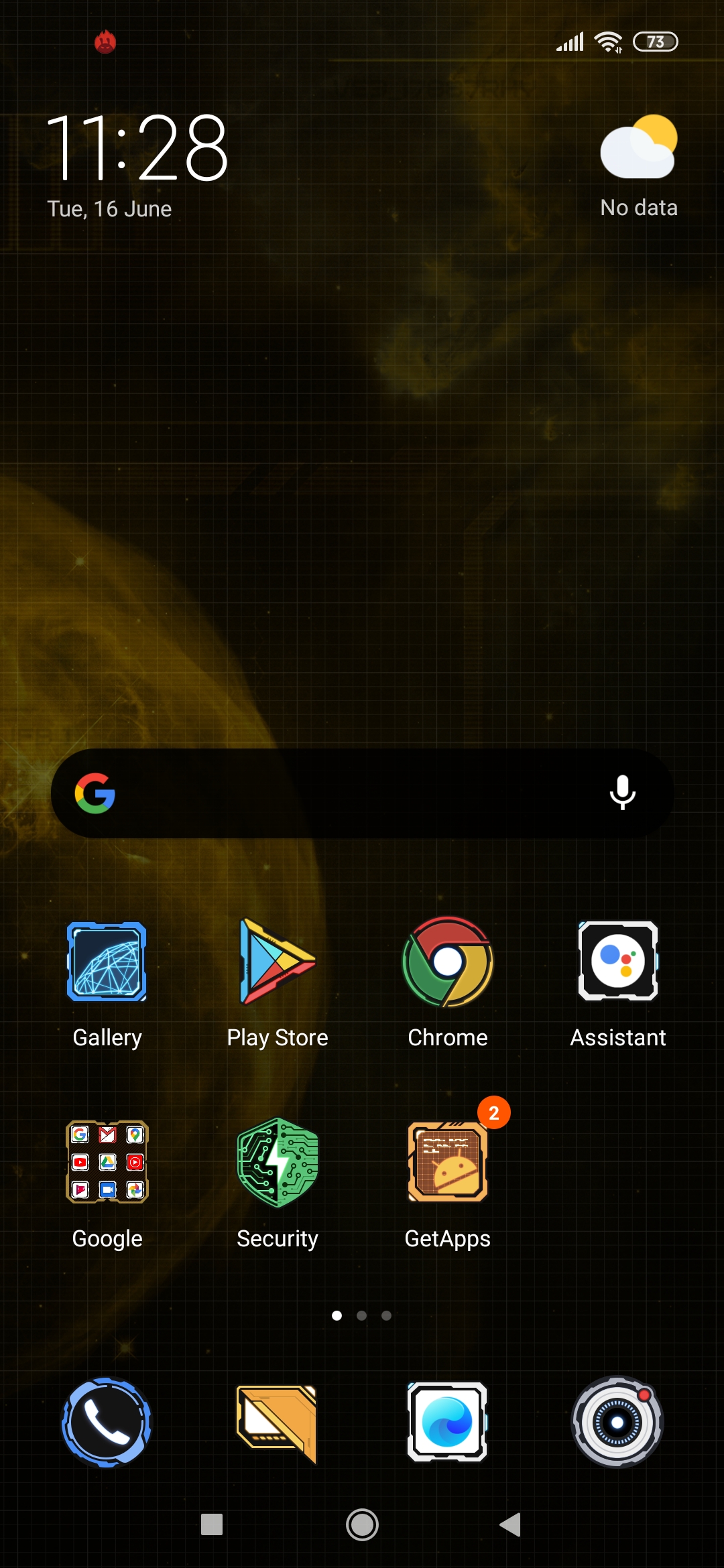Screen dimensions: 724x1568
Task: Open the Gallery app
Action: coord(107,962)
